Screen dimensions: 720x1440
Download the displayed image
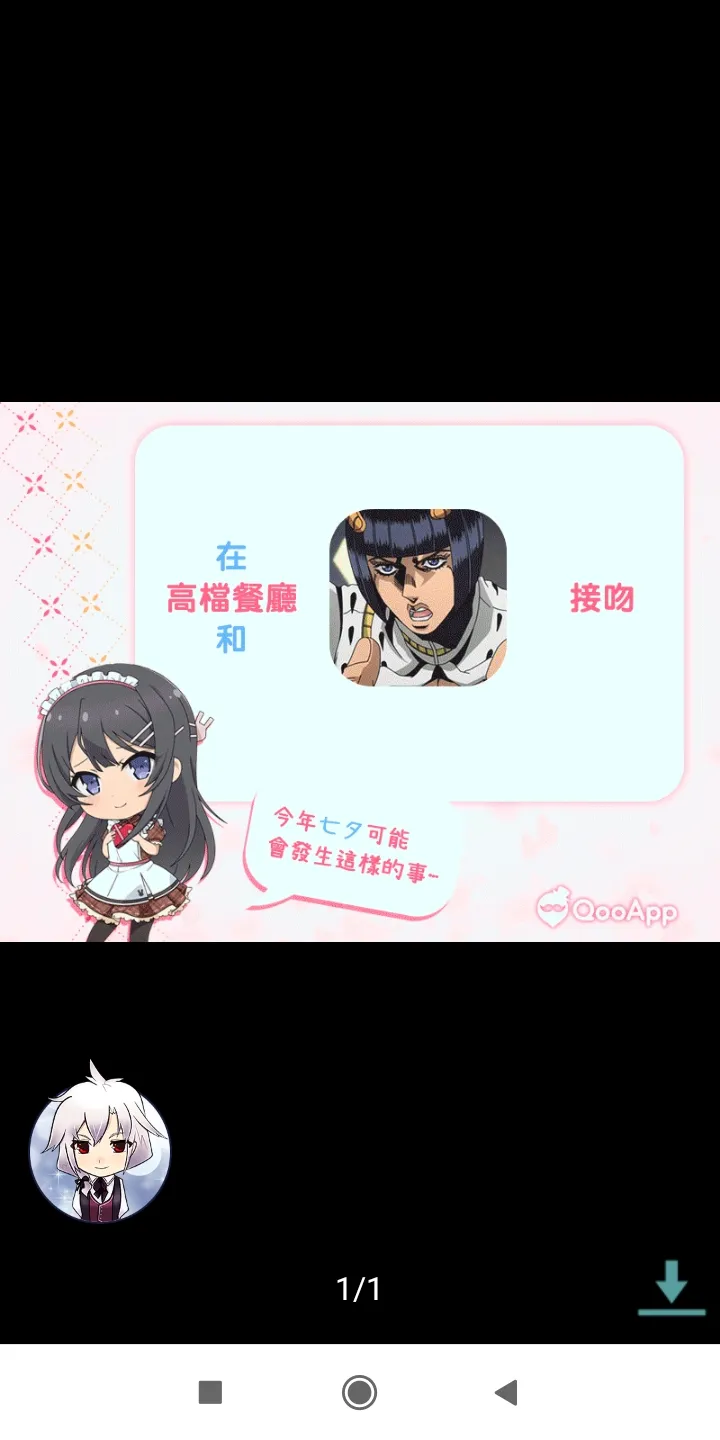click(x=671, y=1287)
